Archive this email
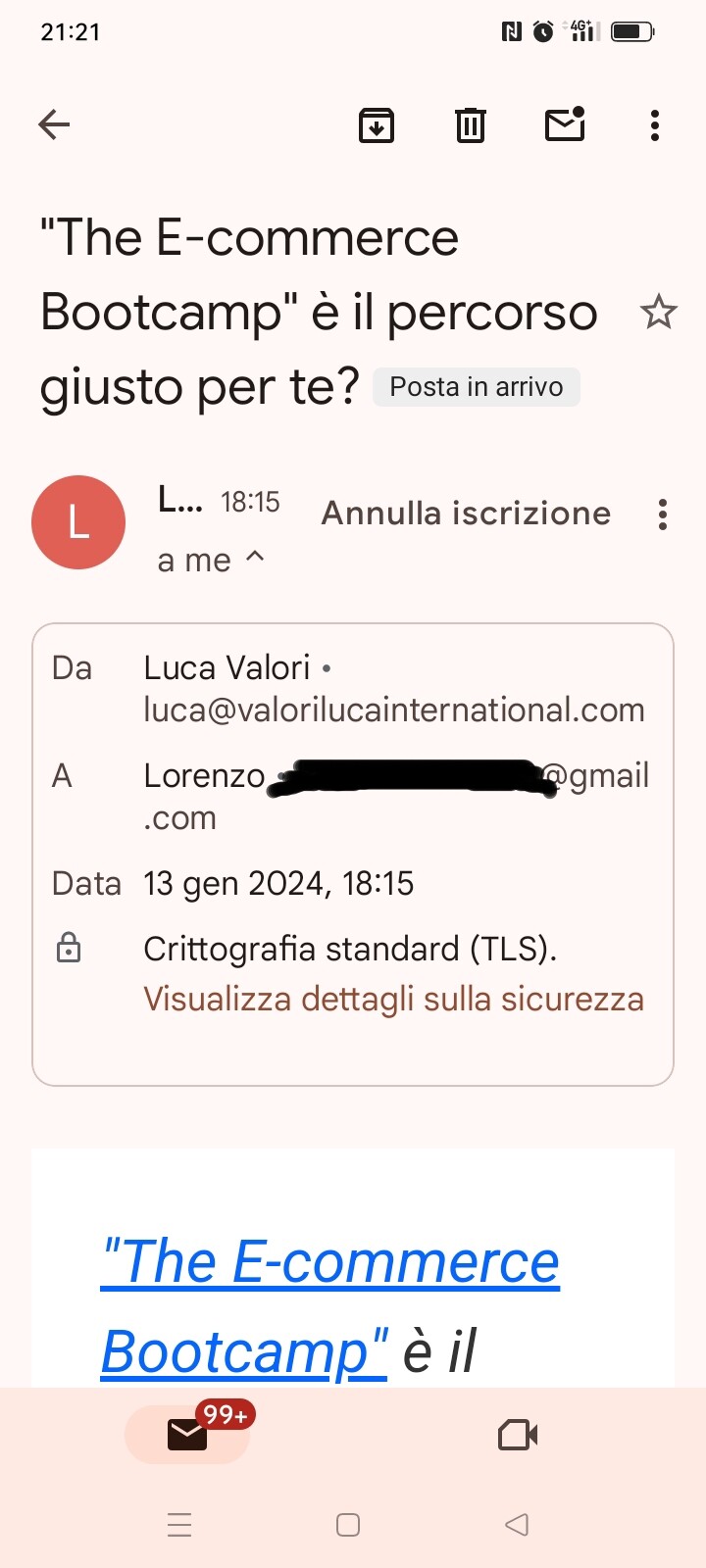This screenshot has width=706, height=1568. coord(377,125)
